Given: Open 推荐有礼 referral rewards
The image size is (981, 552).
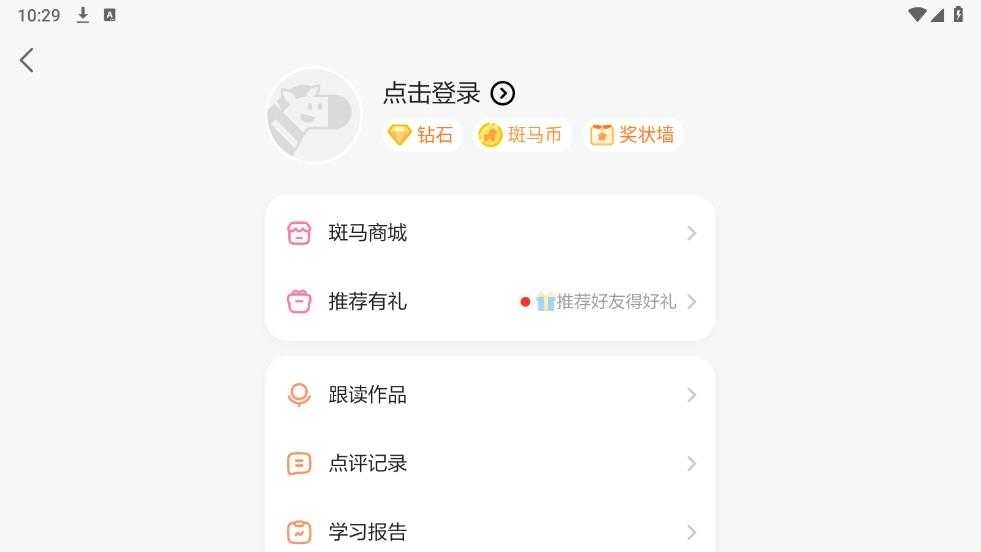Looking at the screenshot, I should click(490, 302).
